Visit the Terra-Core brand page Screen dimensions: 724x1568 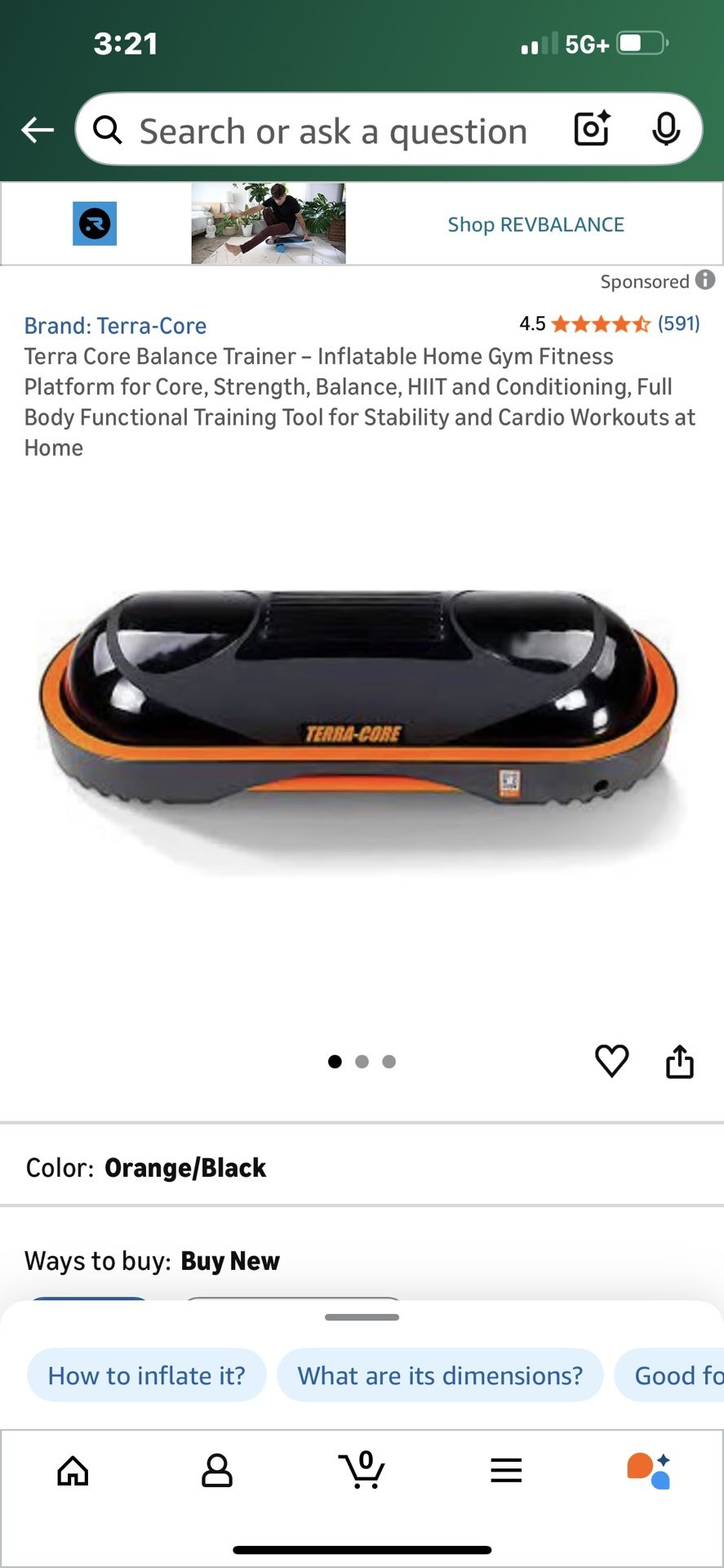point(116,325)
